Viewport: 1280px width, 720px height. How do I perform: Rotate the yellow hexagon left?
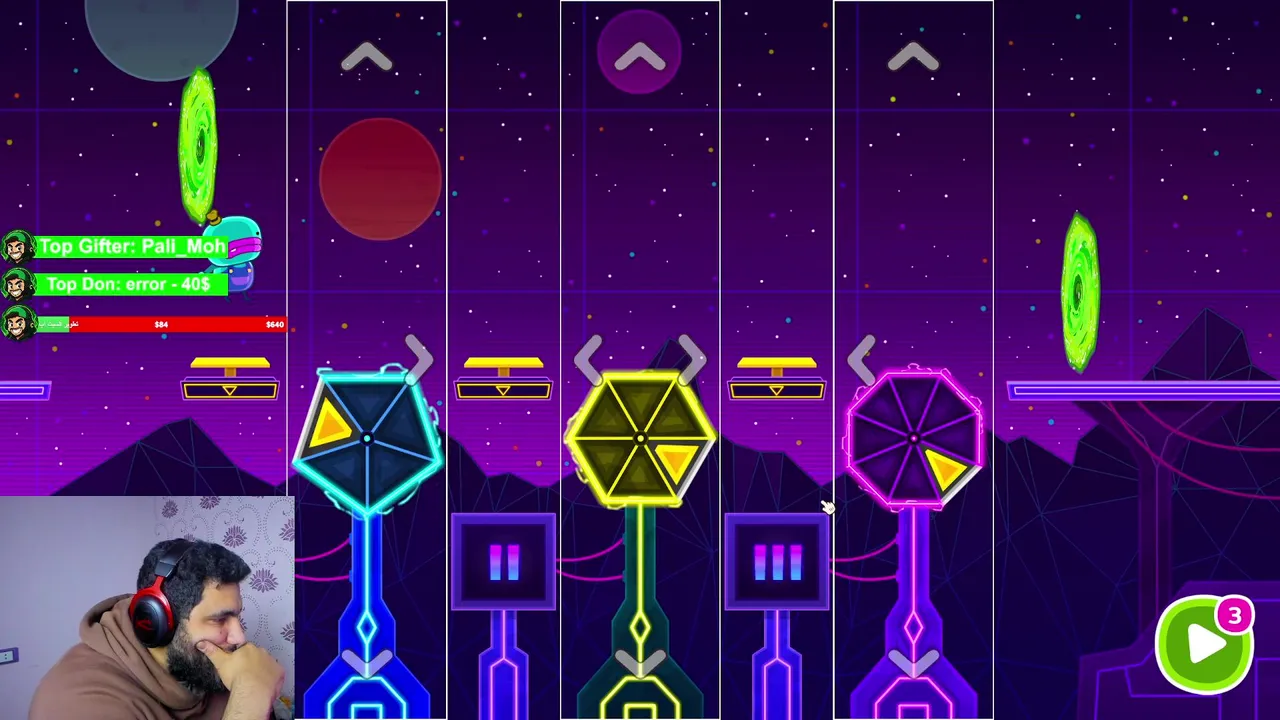(589, 355)
